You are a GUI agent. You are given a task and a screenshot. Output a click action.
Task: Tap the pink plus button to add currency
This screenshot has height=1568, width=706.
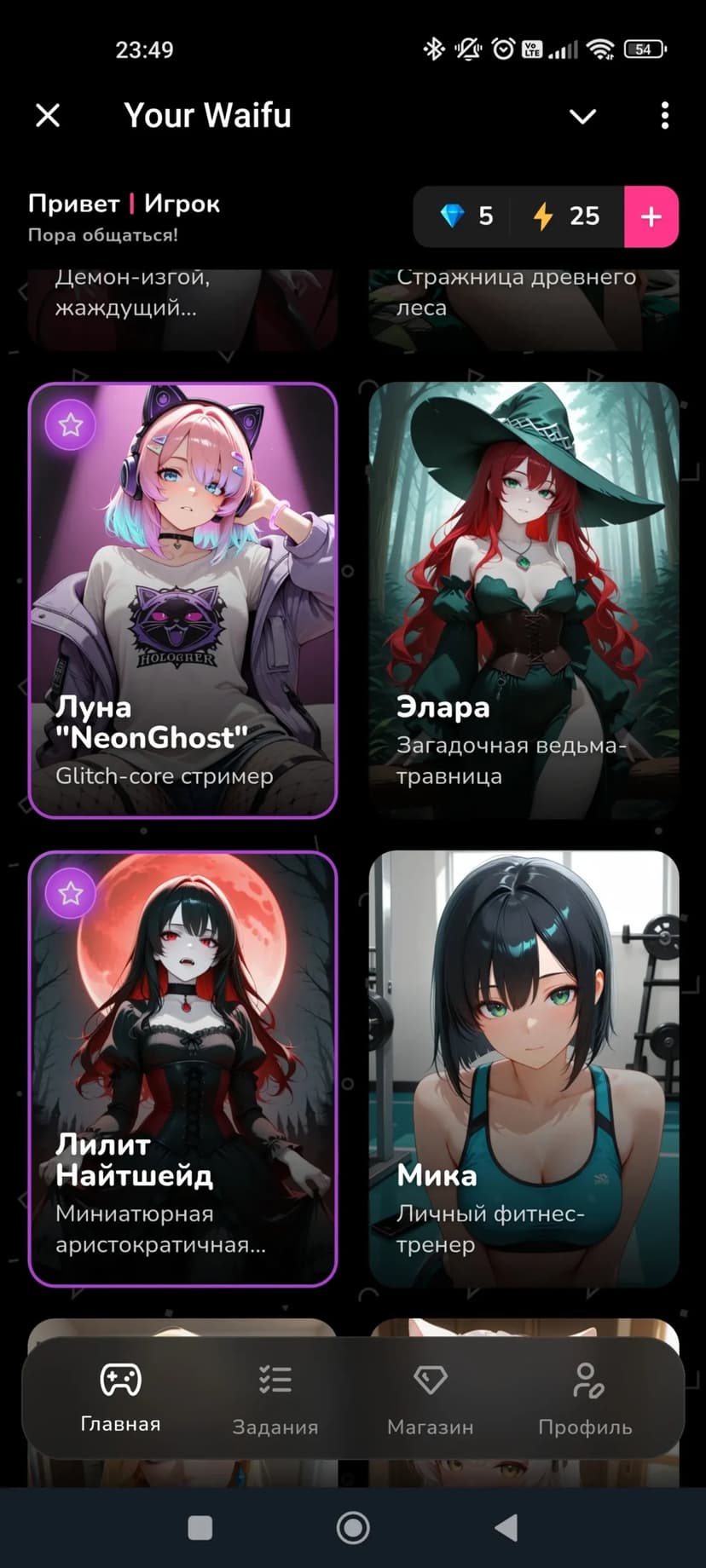[x=651, y=216]
